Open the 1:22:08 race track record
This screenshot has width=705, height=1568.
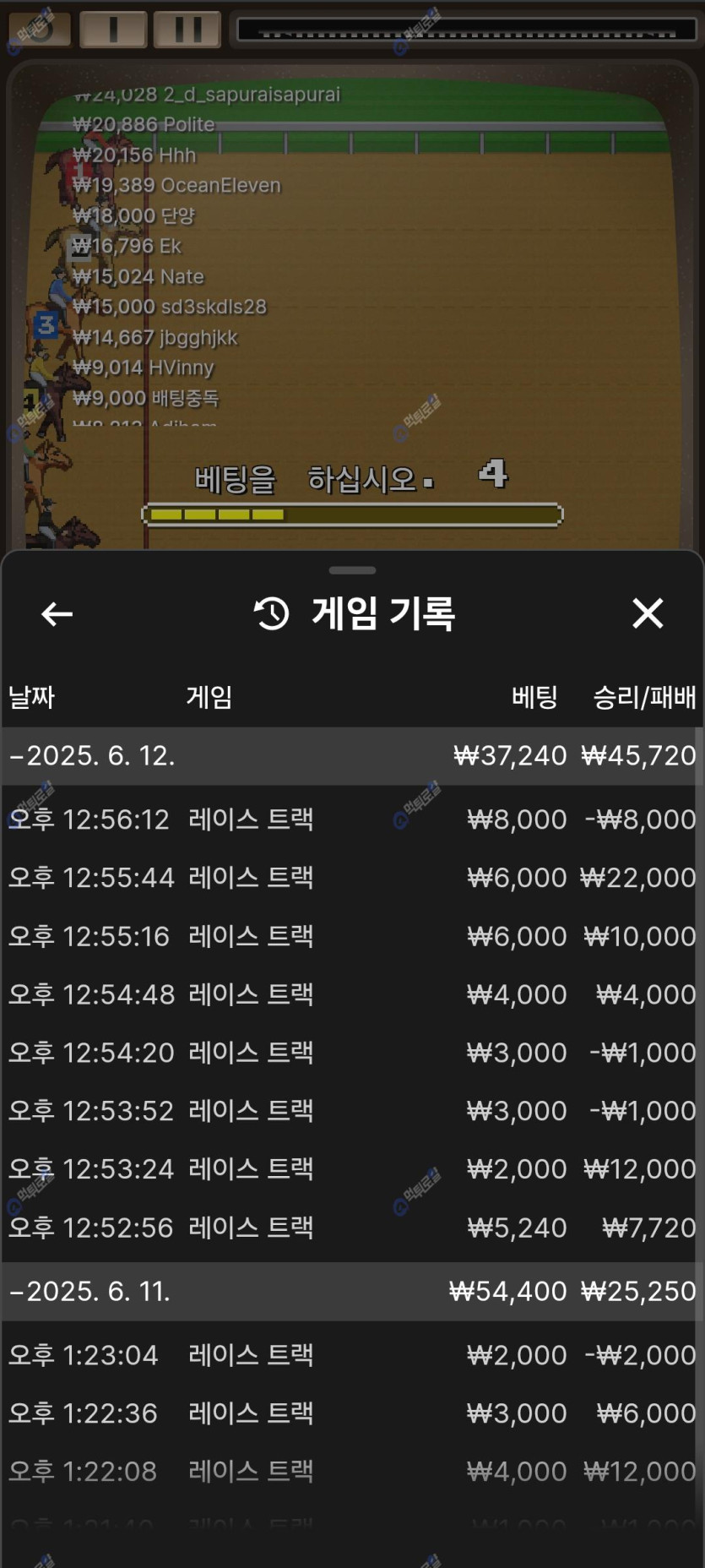point(351,1471)
